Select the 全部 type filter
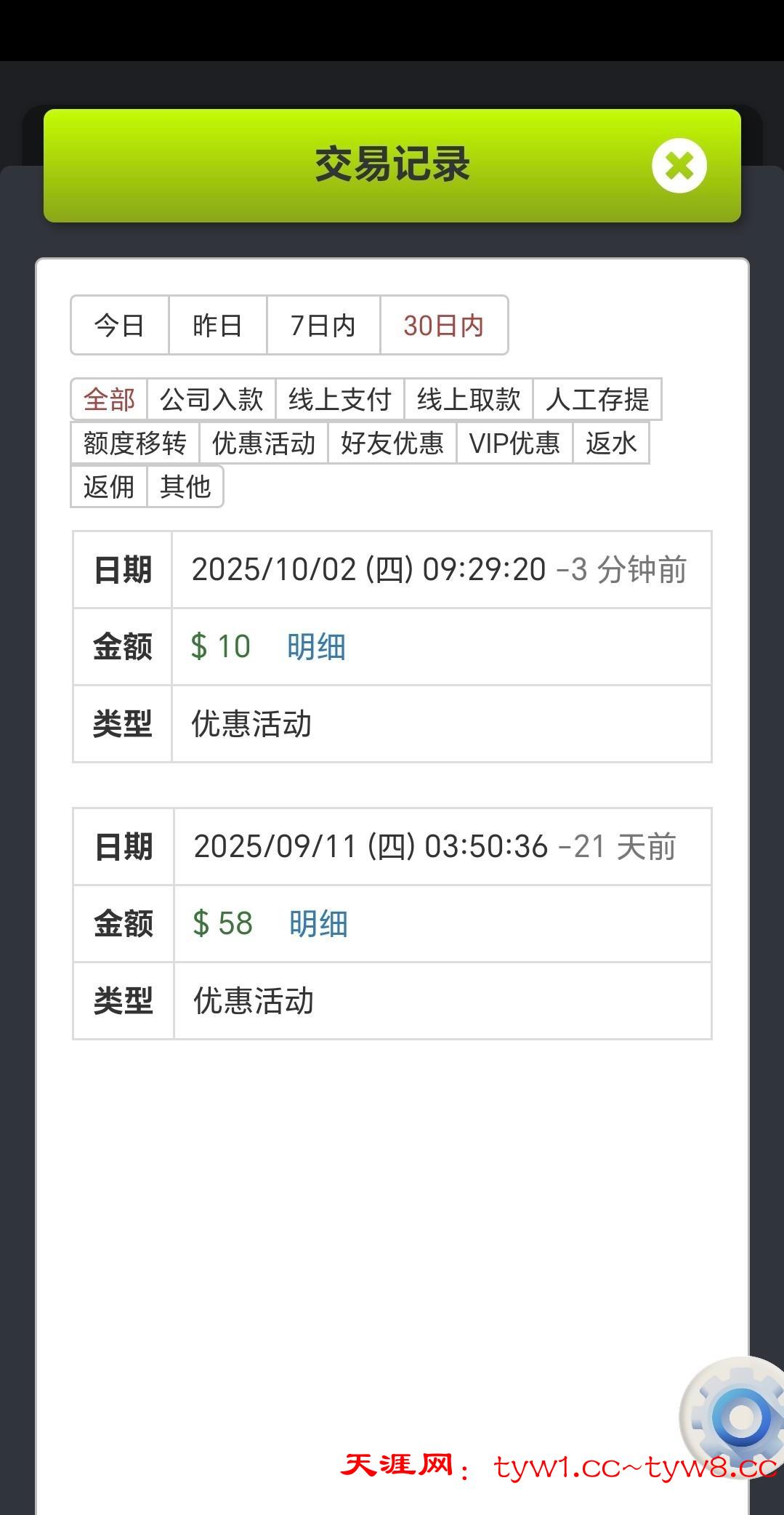 click(x=109, y=399)
